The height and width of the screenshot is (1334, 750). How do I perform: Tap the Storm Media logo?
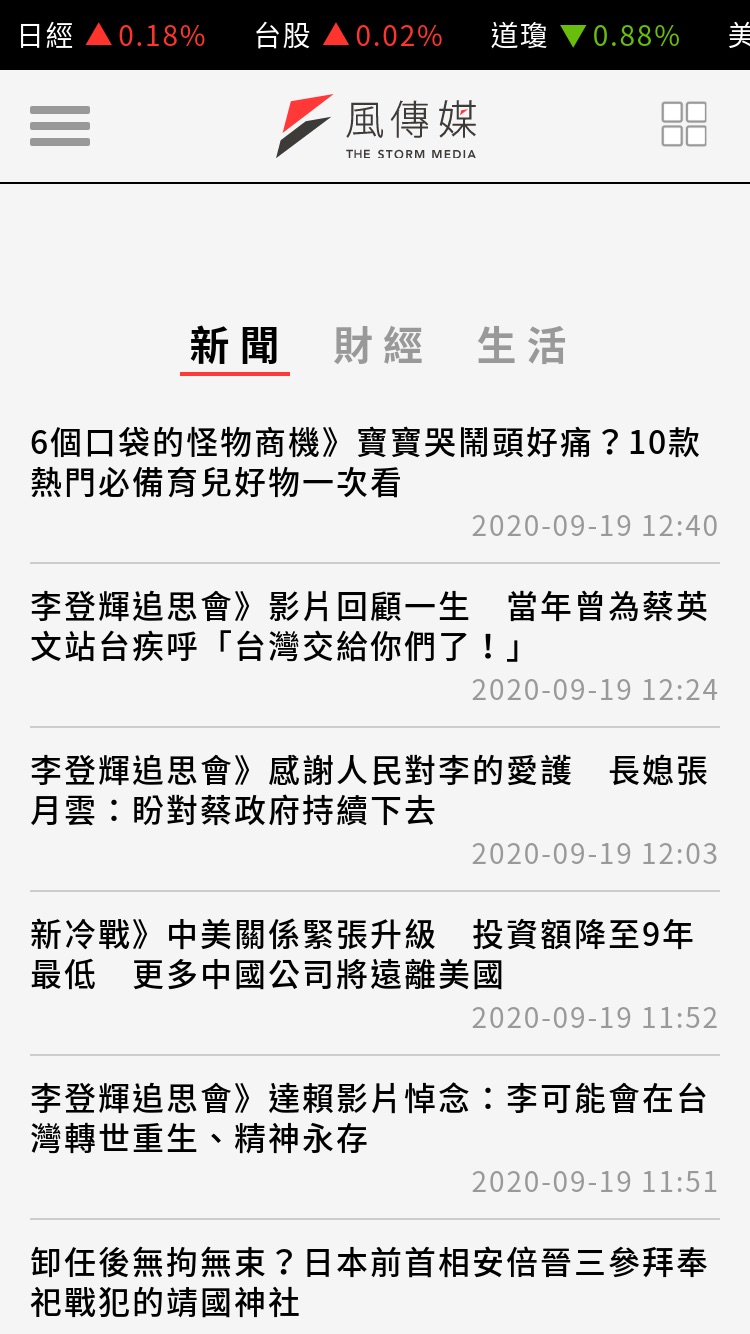[376, 126]
